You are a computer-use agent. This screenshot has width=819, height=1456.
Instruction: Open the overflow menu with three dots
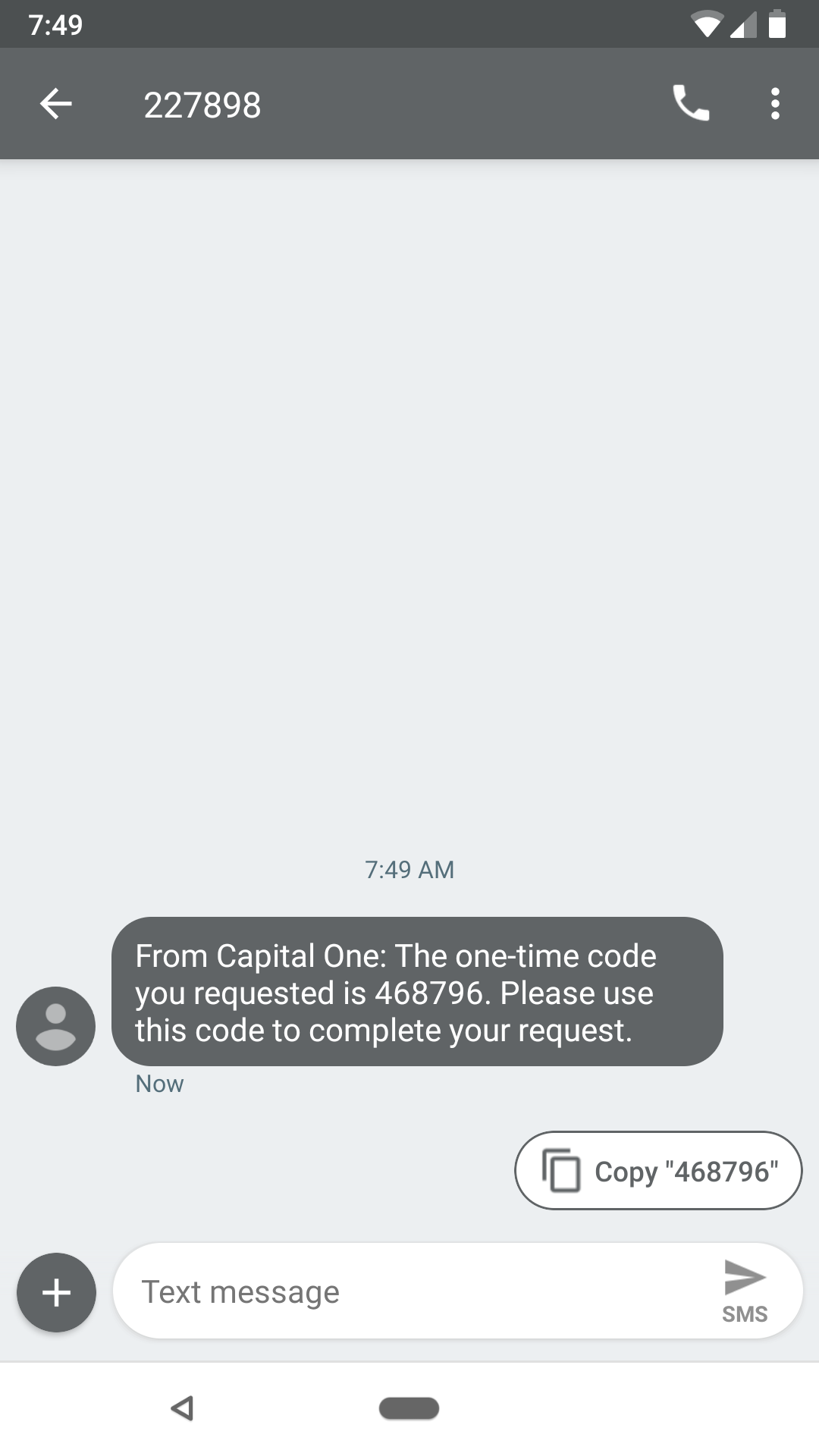click(775, 104)
